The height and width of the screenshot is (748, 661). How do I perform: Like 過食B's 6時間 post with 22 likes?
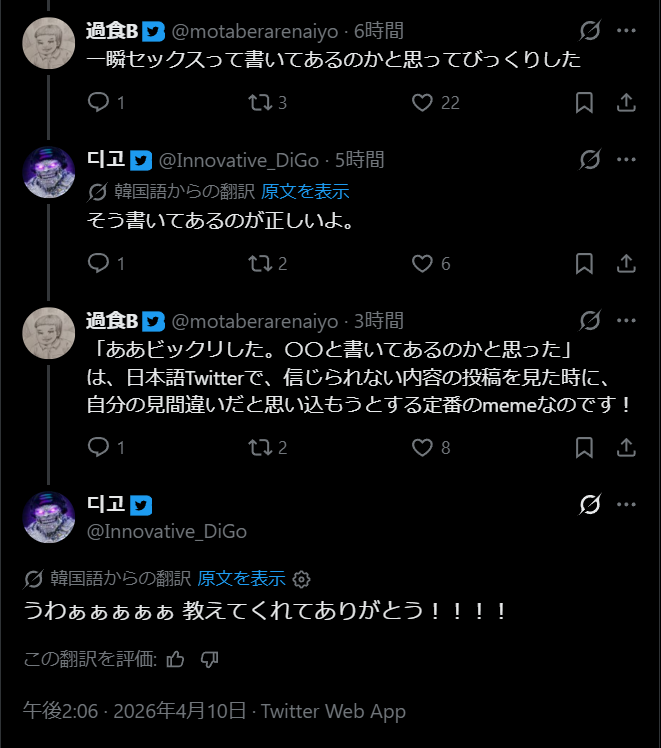click(422, 102)
